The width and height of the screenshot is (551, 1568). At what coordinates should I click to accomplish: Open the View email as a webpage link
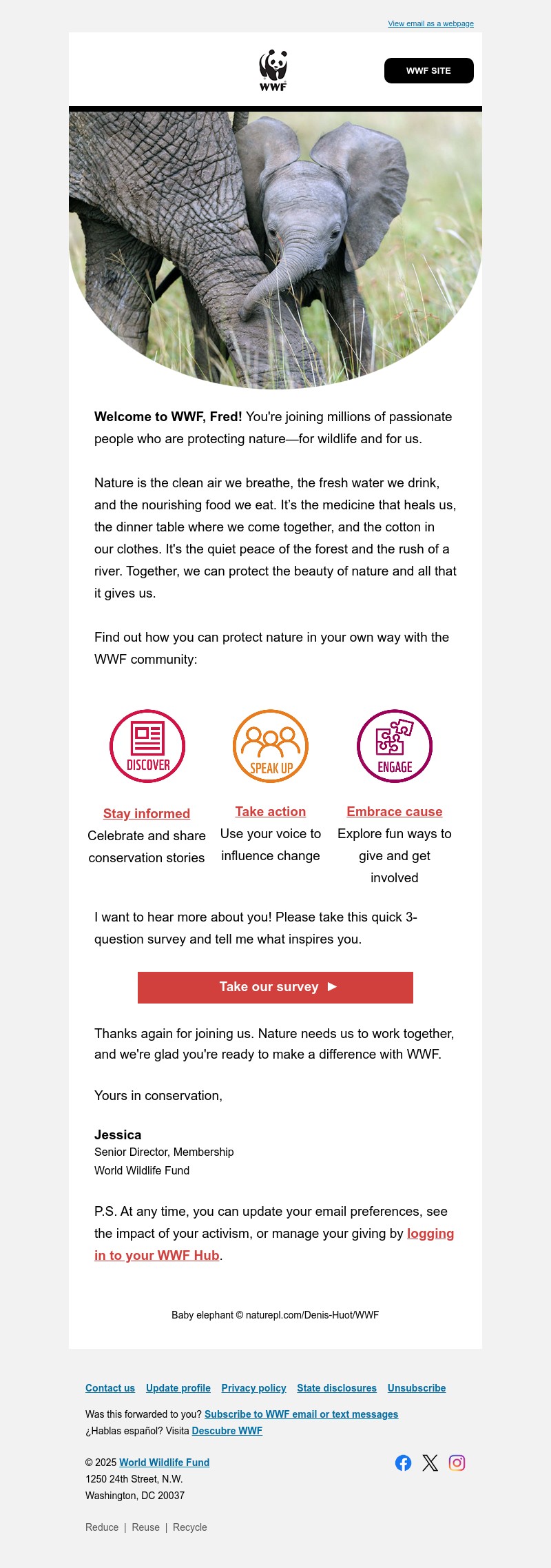pos(430,23)
